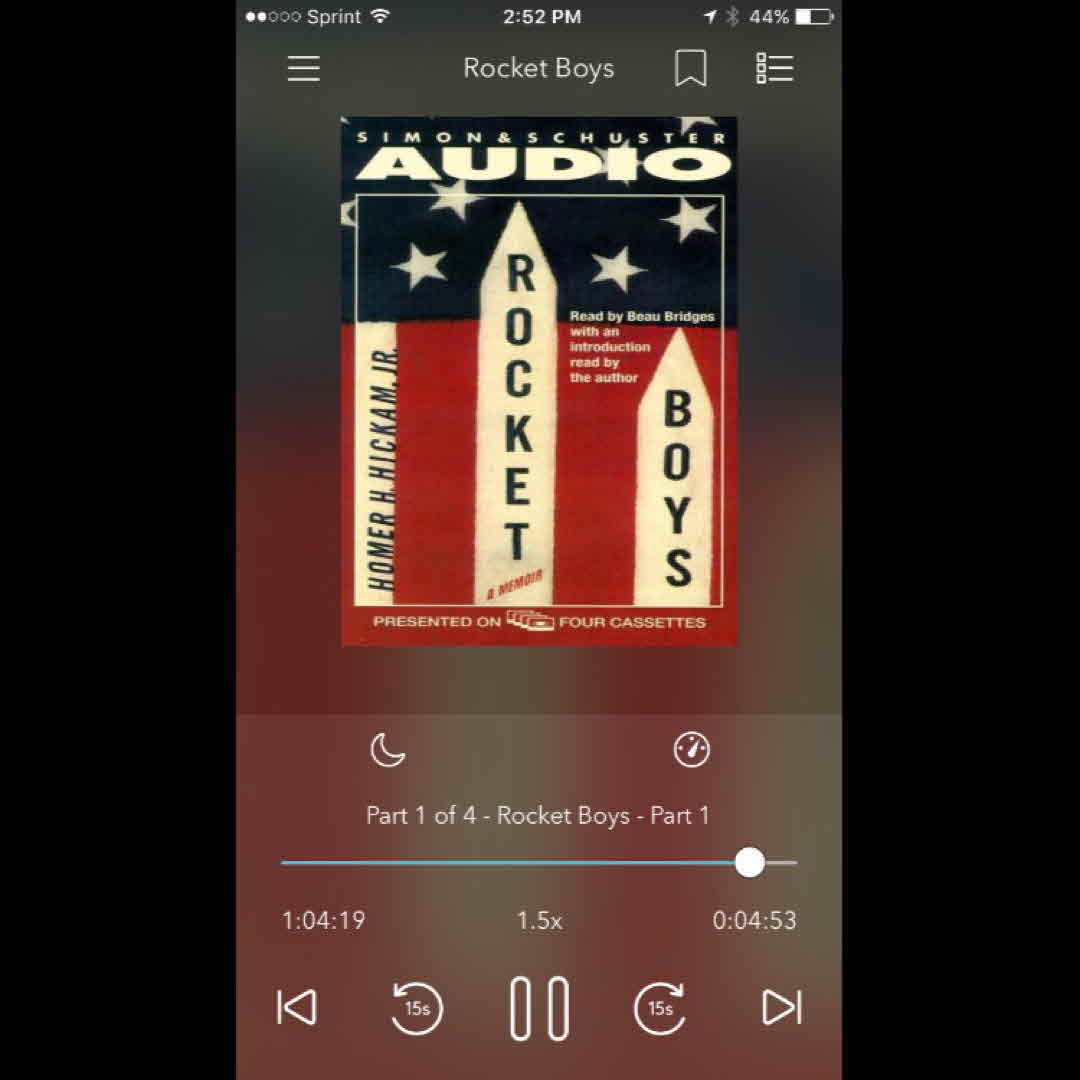Skip to the next part
Screen dimensions: 1080x1080
tap(782, 1007)
